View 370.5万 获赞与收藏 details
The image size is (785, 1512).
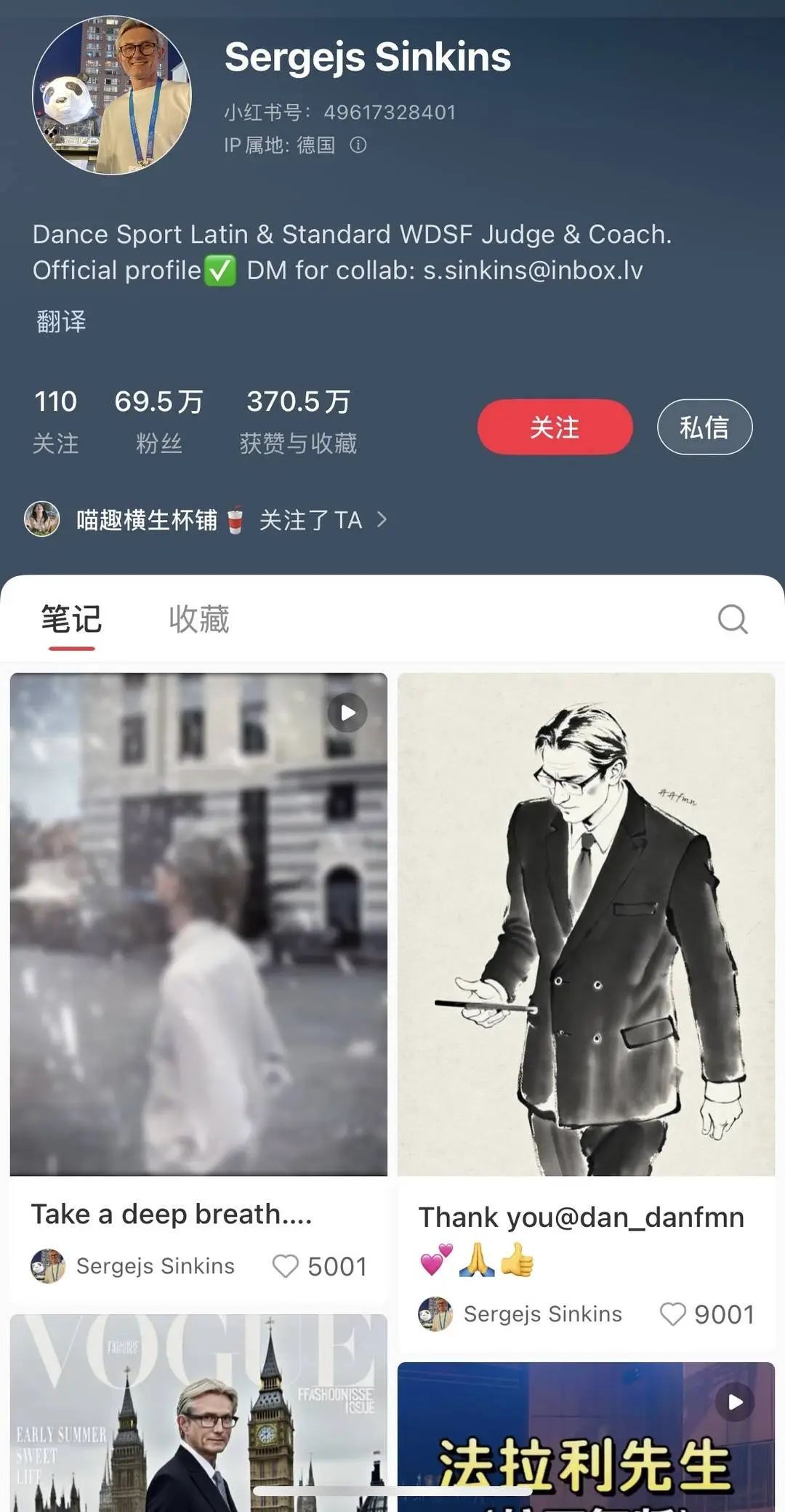coord(298,420)
